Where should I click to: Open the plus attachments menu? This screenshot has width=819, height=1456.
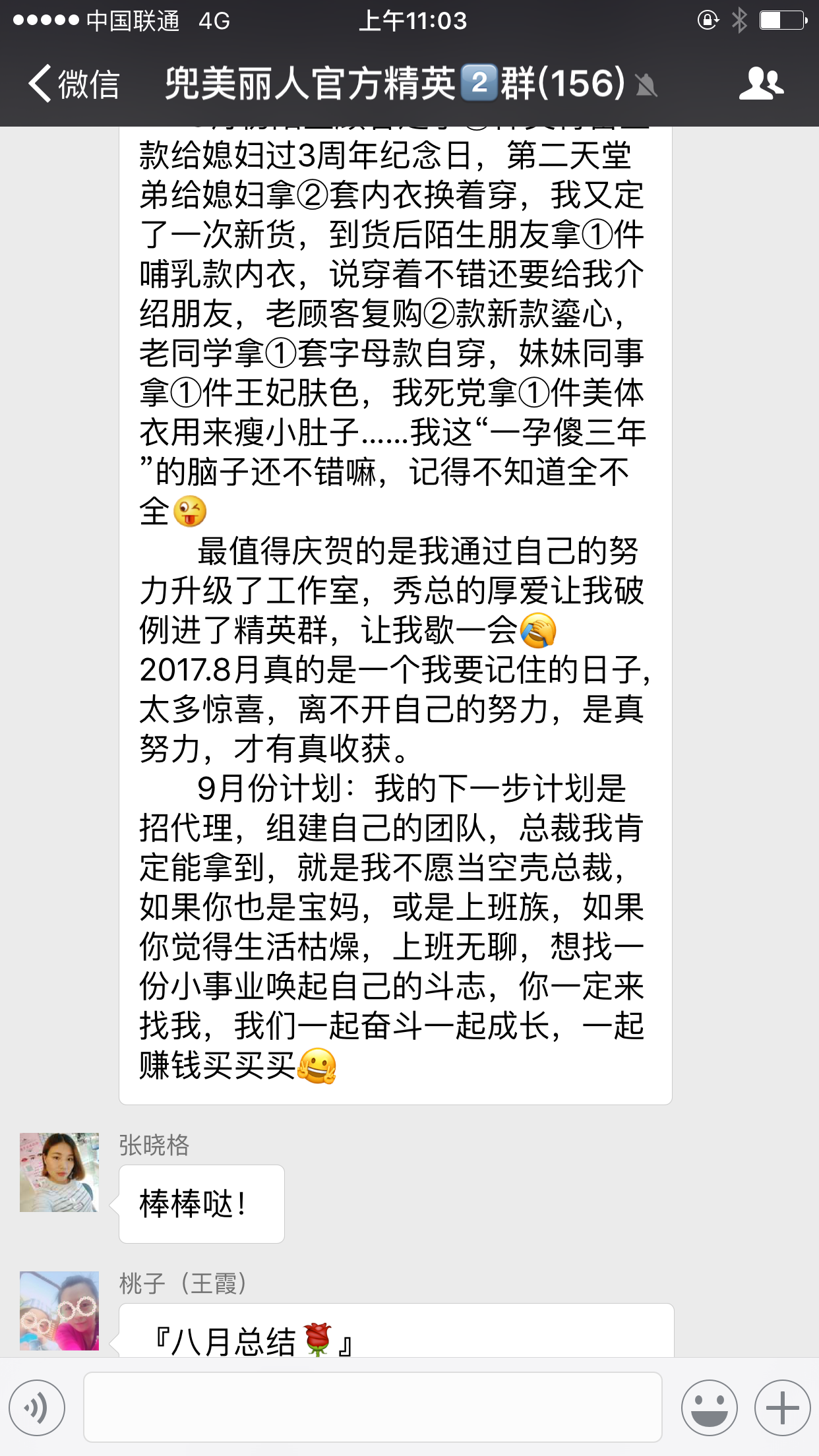782,1407
